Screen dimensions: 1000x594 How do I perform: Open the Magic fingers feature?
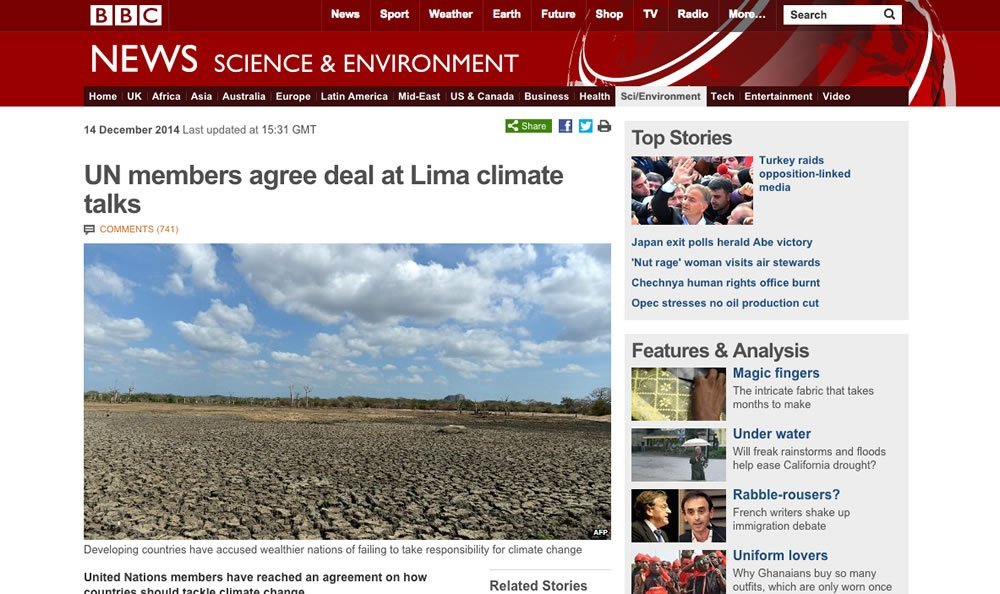(x=775, y=373)
